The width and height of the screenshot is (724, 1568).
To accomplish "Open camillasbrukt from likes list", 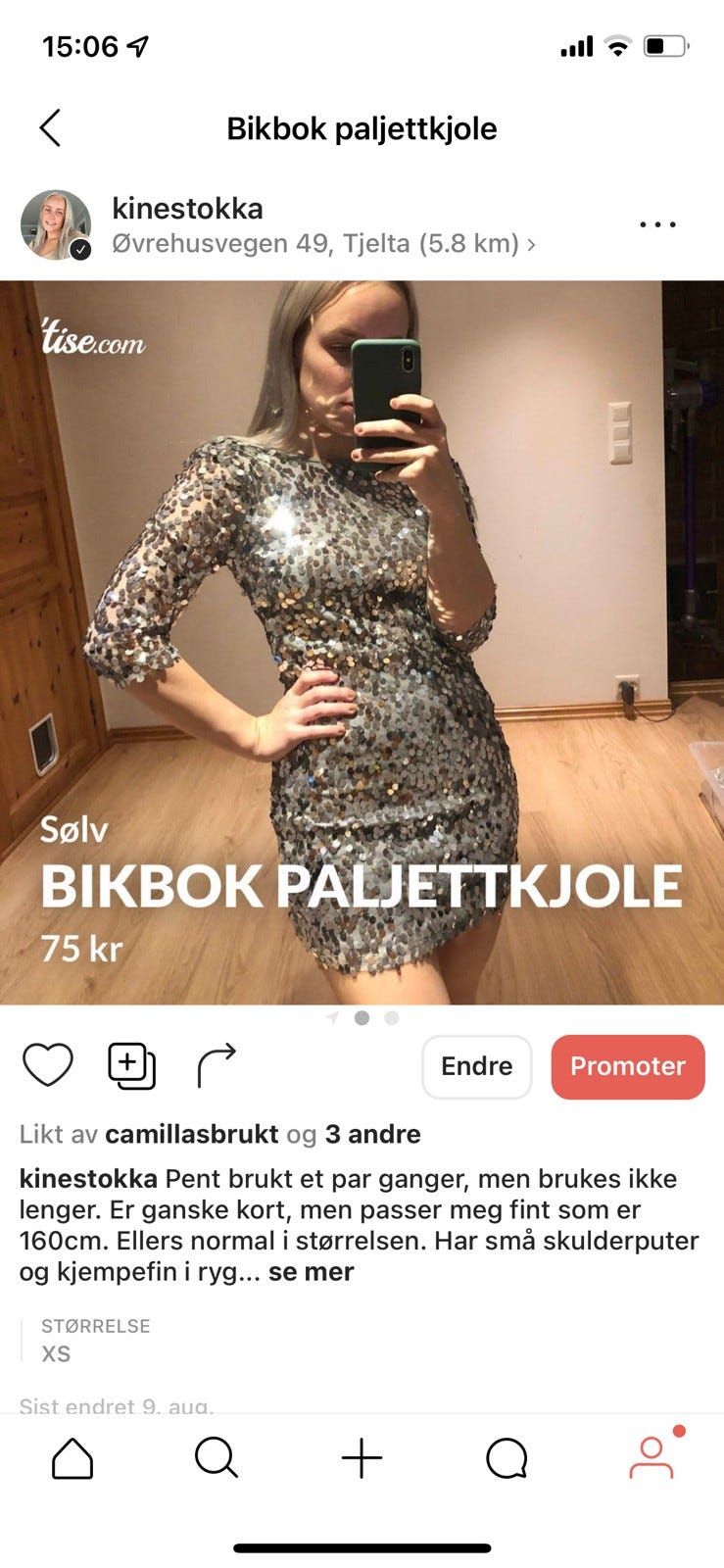I will 192,1134.
